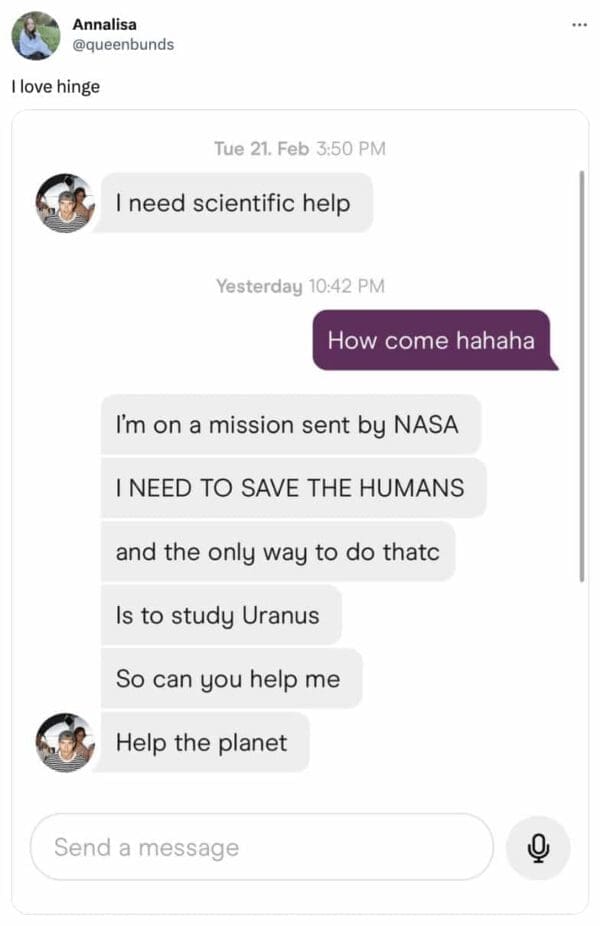This screenshot has height=926, width=600.
Task: Open the @queenbunds profile
Action: click(x=122, y=44)
